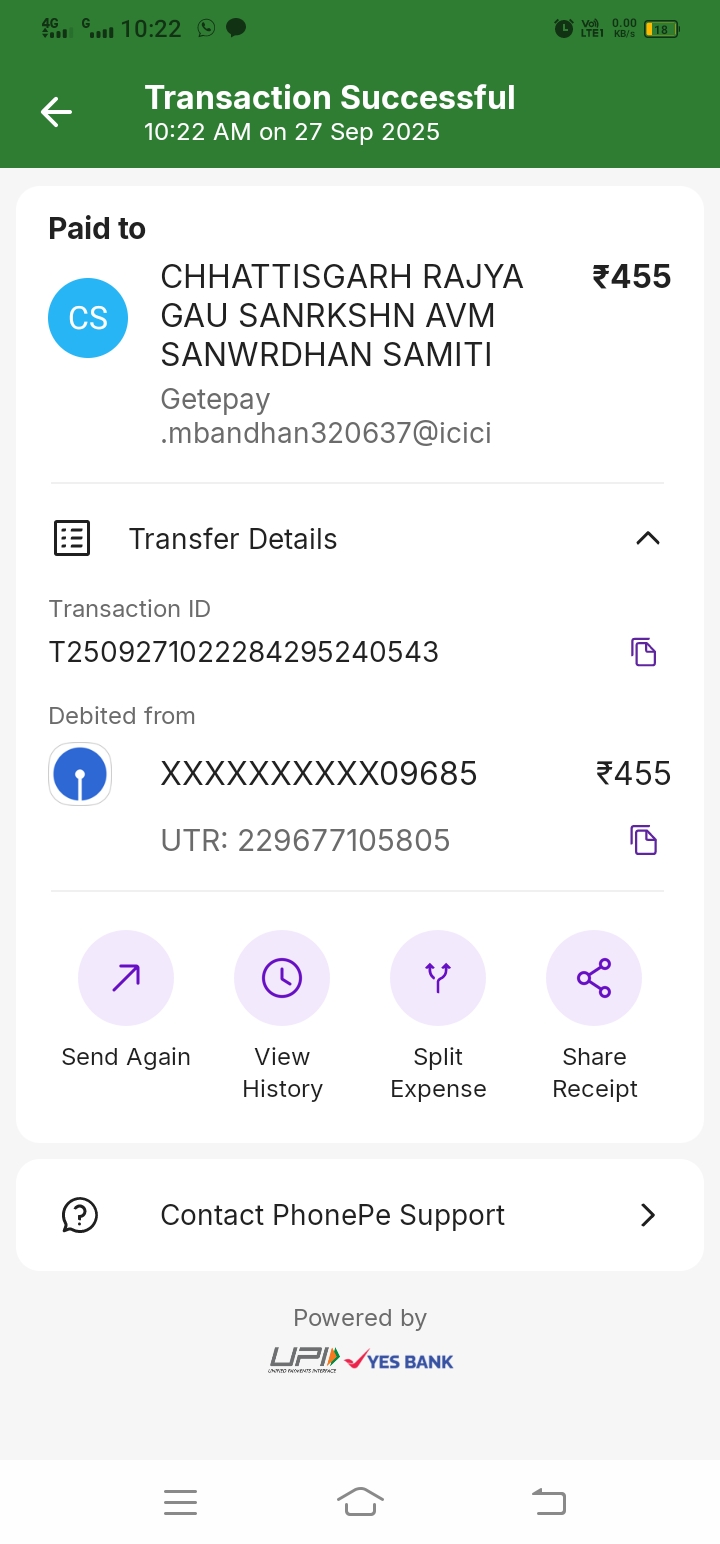The width and height of the screenshot is (720, 1544).
Task: Open View History
Action: click(282, 978)
